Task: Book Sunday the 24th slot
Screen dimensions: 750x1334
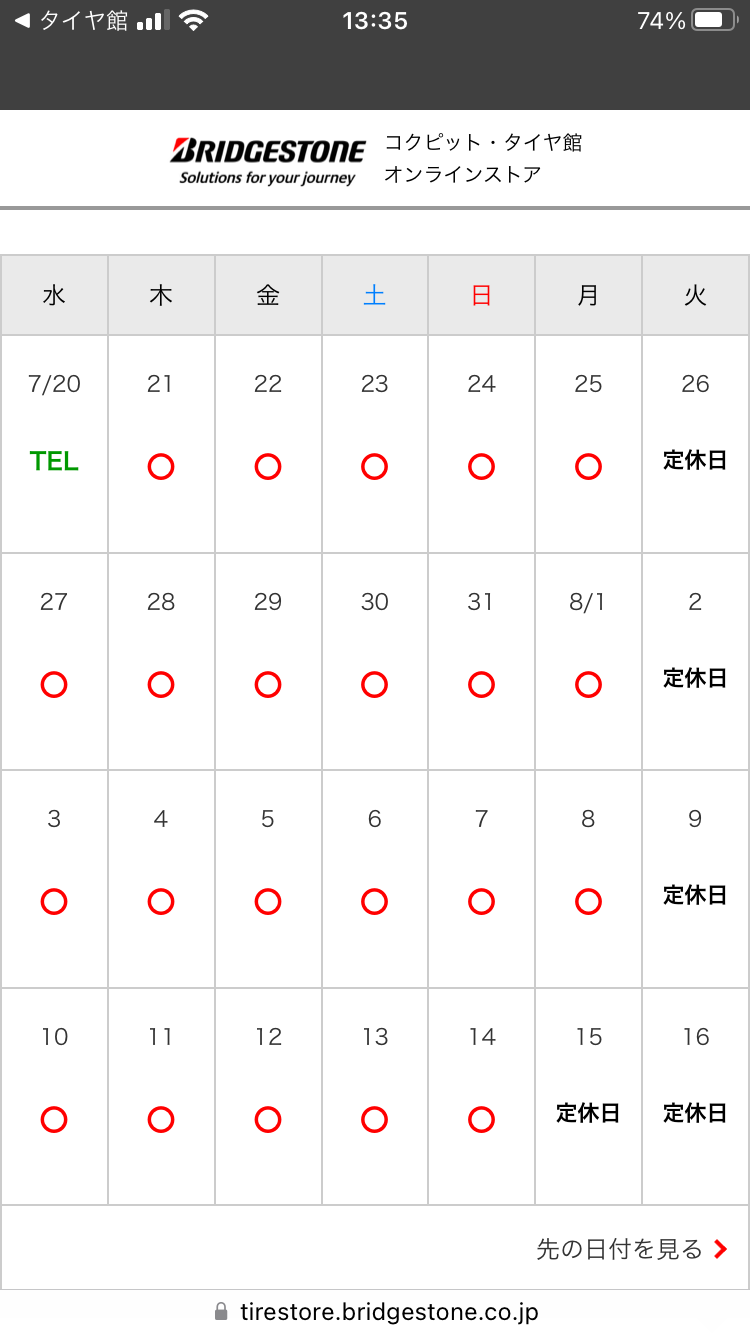Action: point(481,466)
